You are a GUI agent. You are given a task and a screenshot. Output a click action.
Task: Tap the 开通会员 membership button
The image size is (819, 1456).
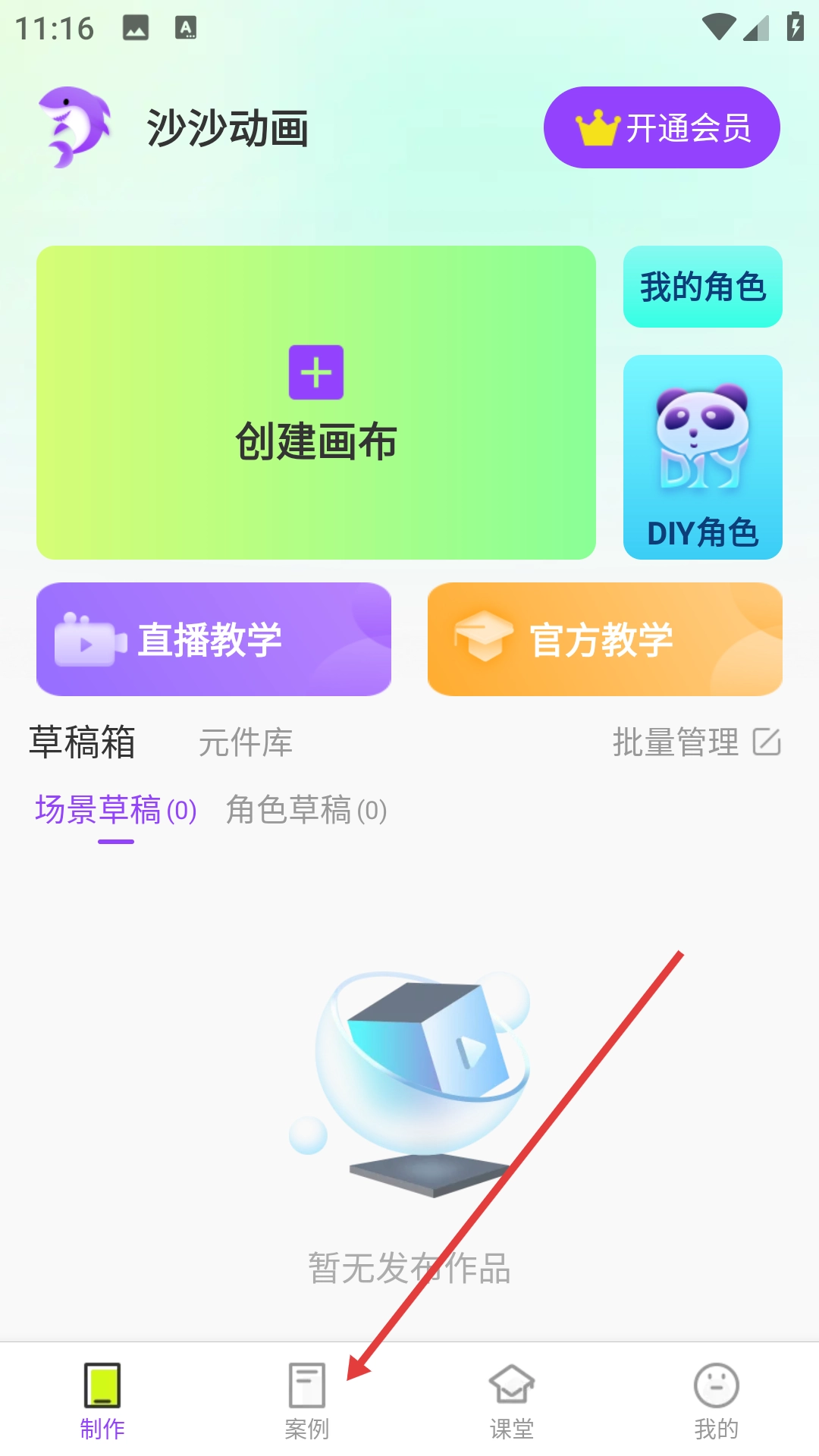[661, 127]
